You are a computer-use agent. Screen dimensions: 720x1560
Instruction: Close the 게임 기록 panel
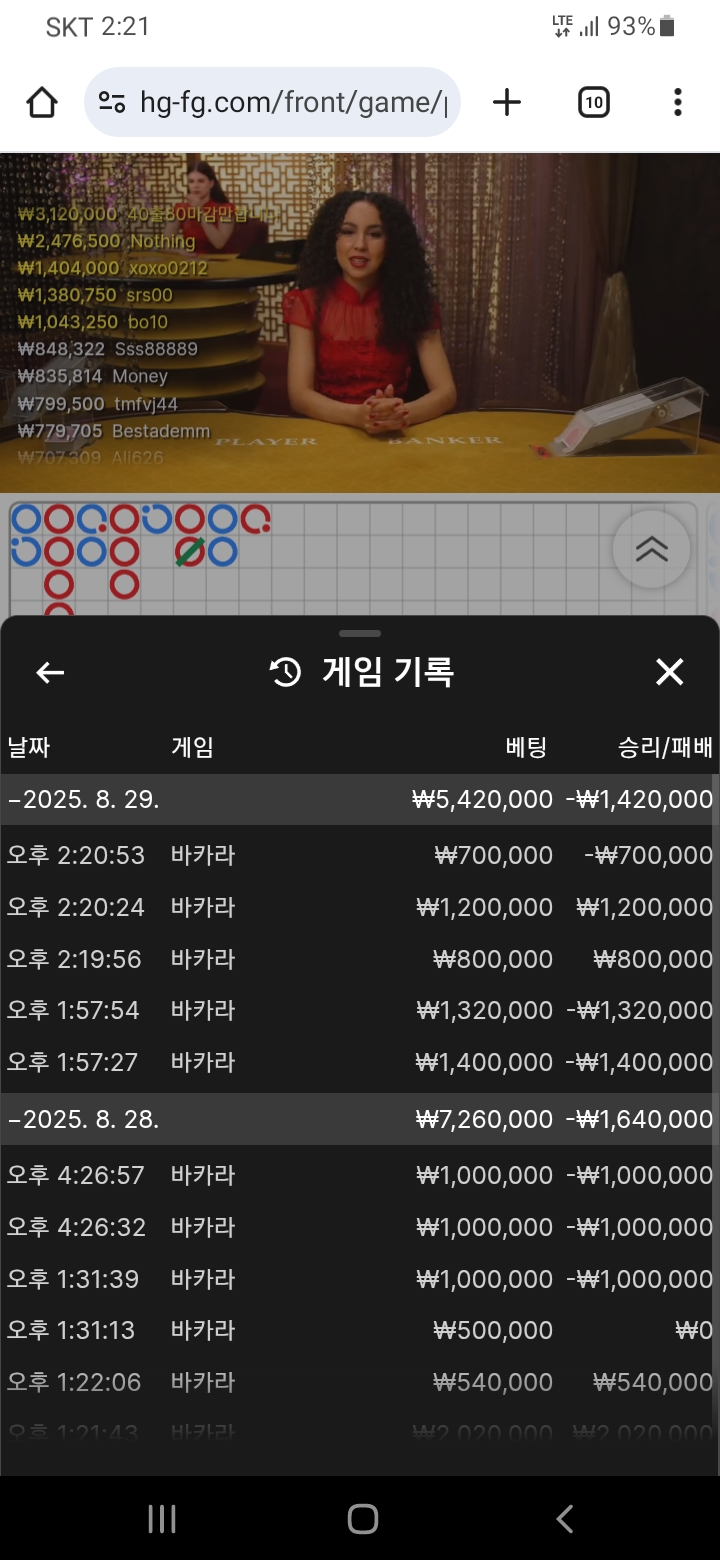coord(669,673)
